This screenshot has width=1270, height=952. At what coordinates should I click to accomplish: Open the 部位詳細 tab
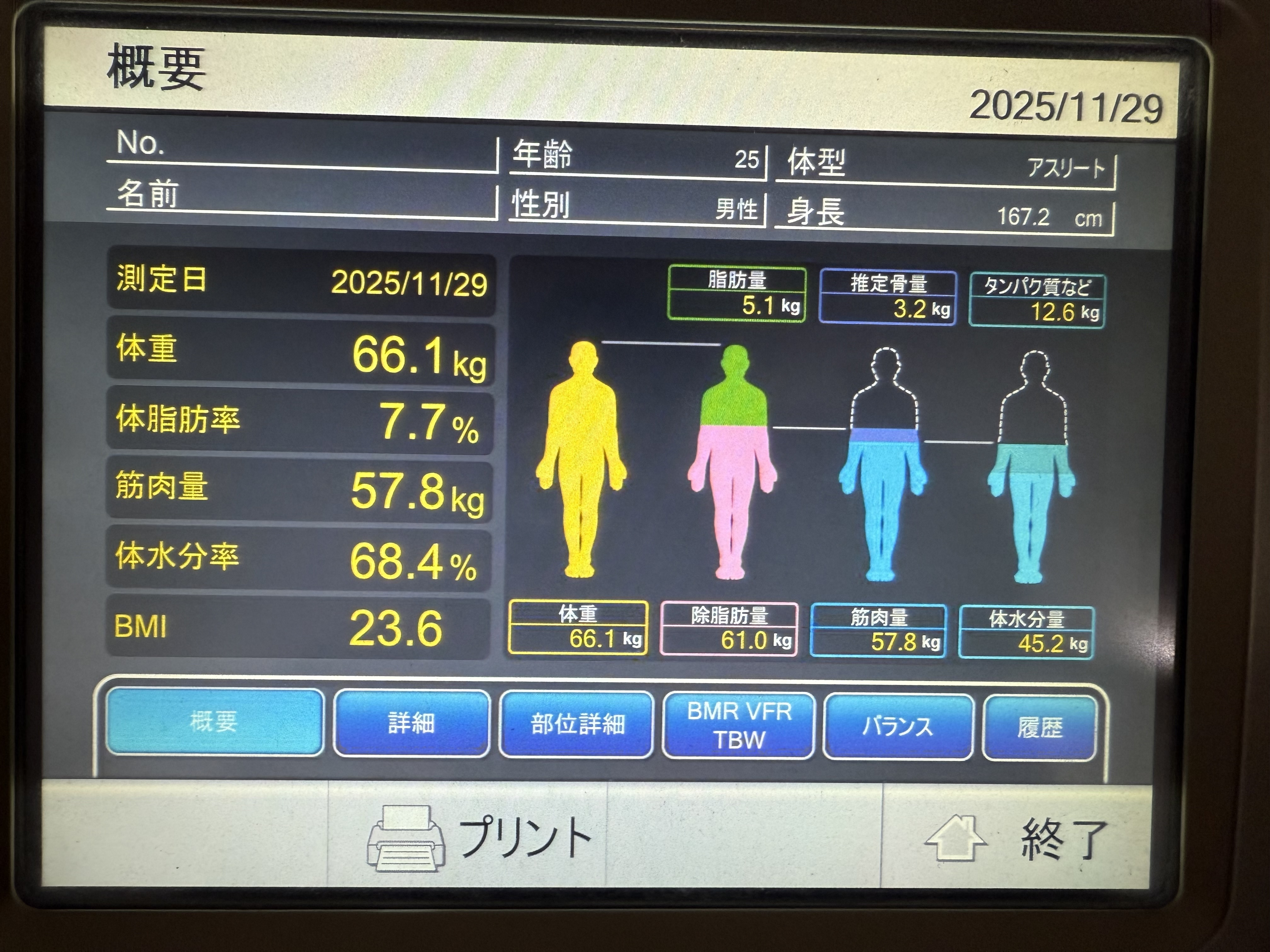(576, 725)
